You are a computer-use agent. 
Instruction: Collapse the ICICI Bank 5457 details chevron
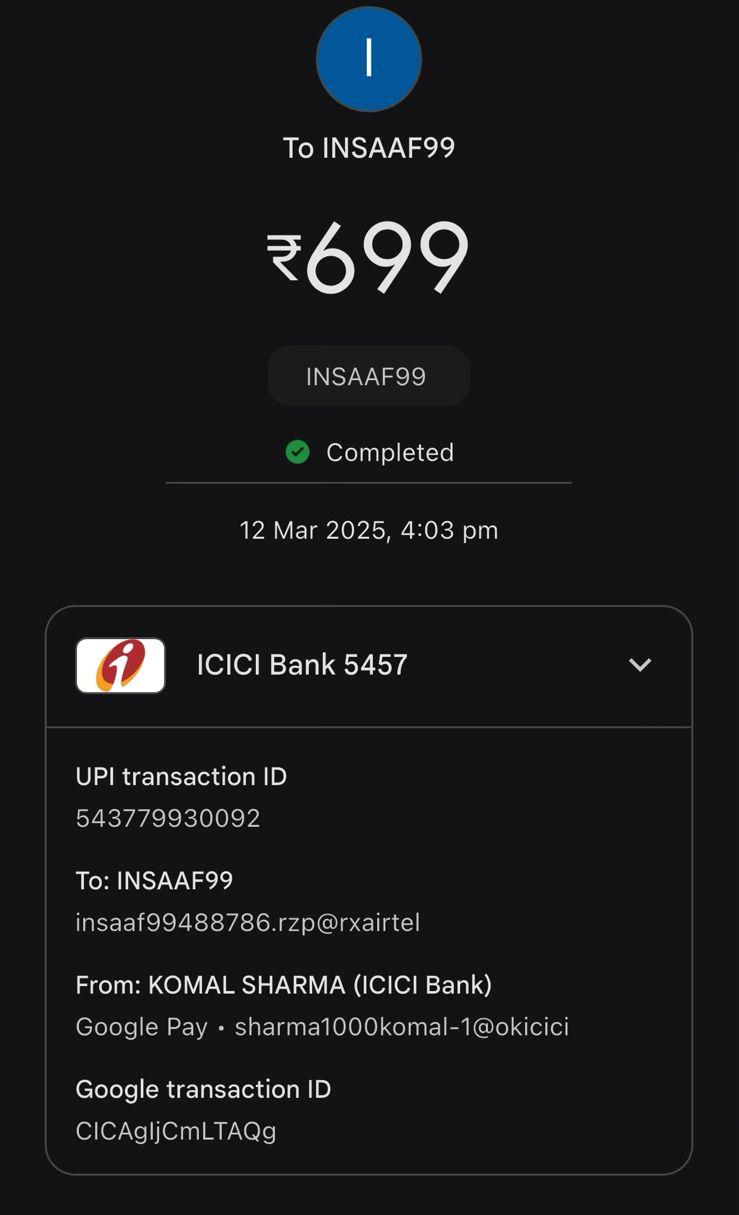(x=640, y=665)
